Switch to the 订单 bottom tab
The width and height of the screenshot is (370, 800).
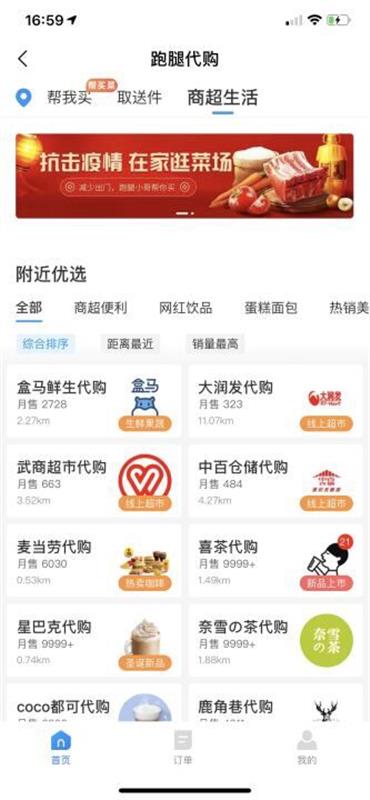click(x=183, y=747)
